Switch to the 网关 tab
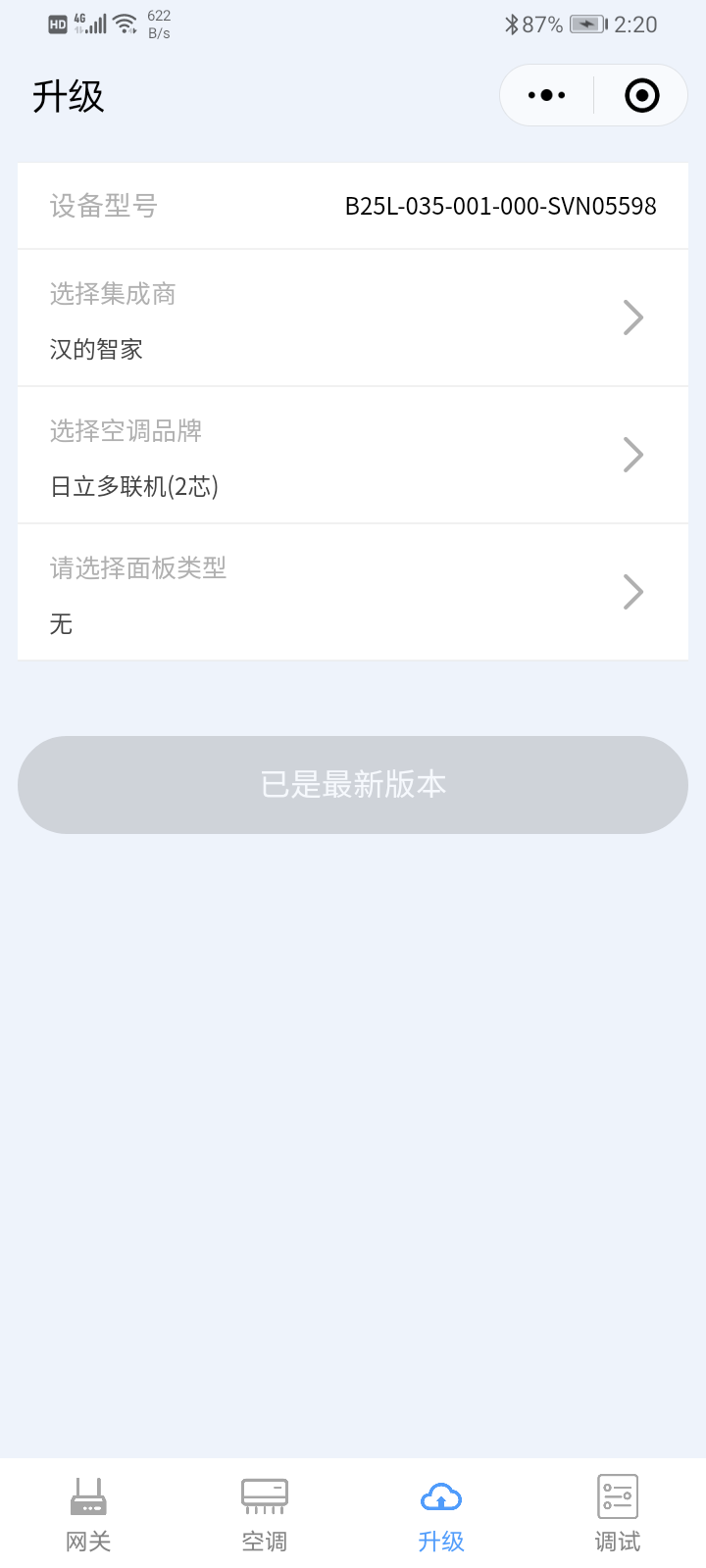706x1568 pixels. click(88, 1514)
